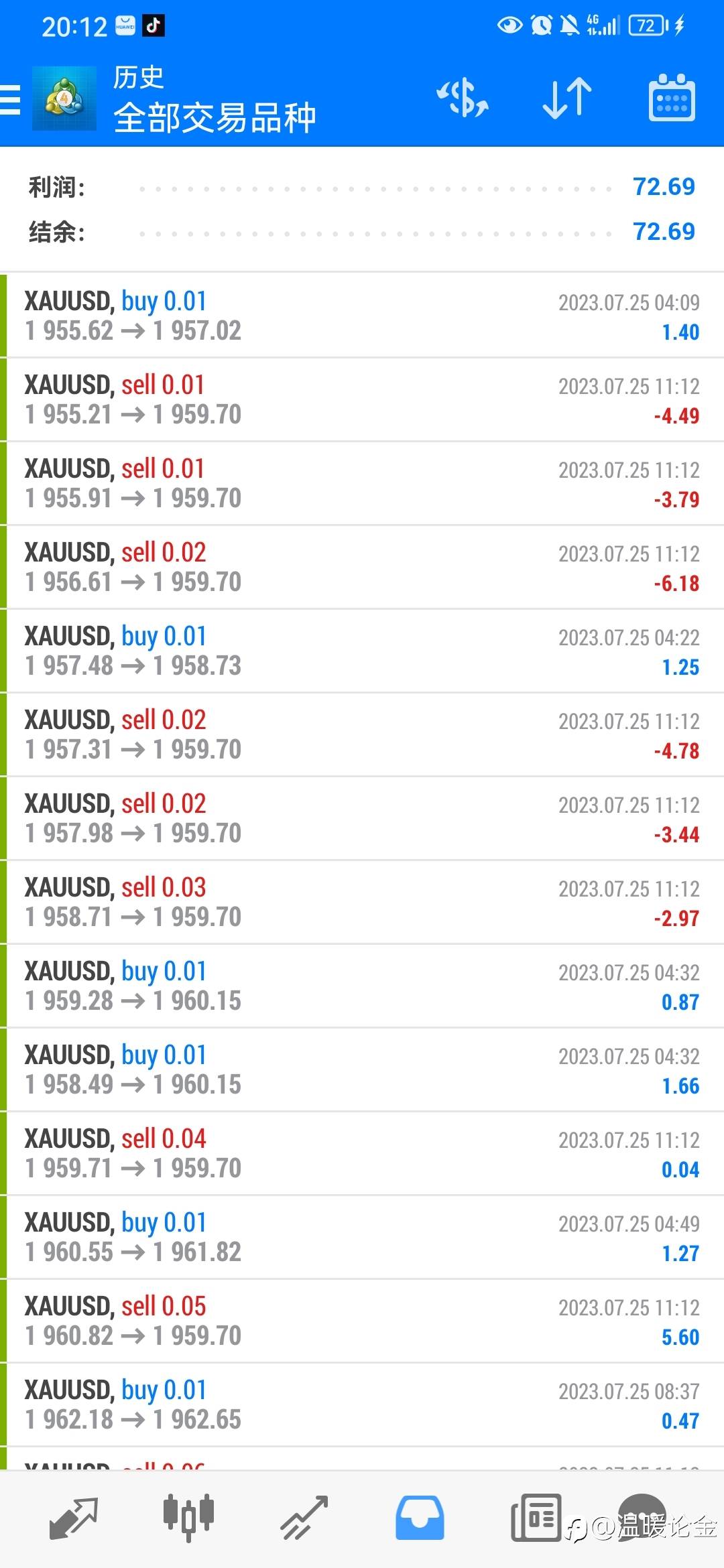The image size is (724, 1568).
Task: Open the calendar date range picker
Action: (672, 99)
